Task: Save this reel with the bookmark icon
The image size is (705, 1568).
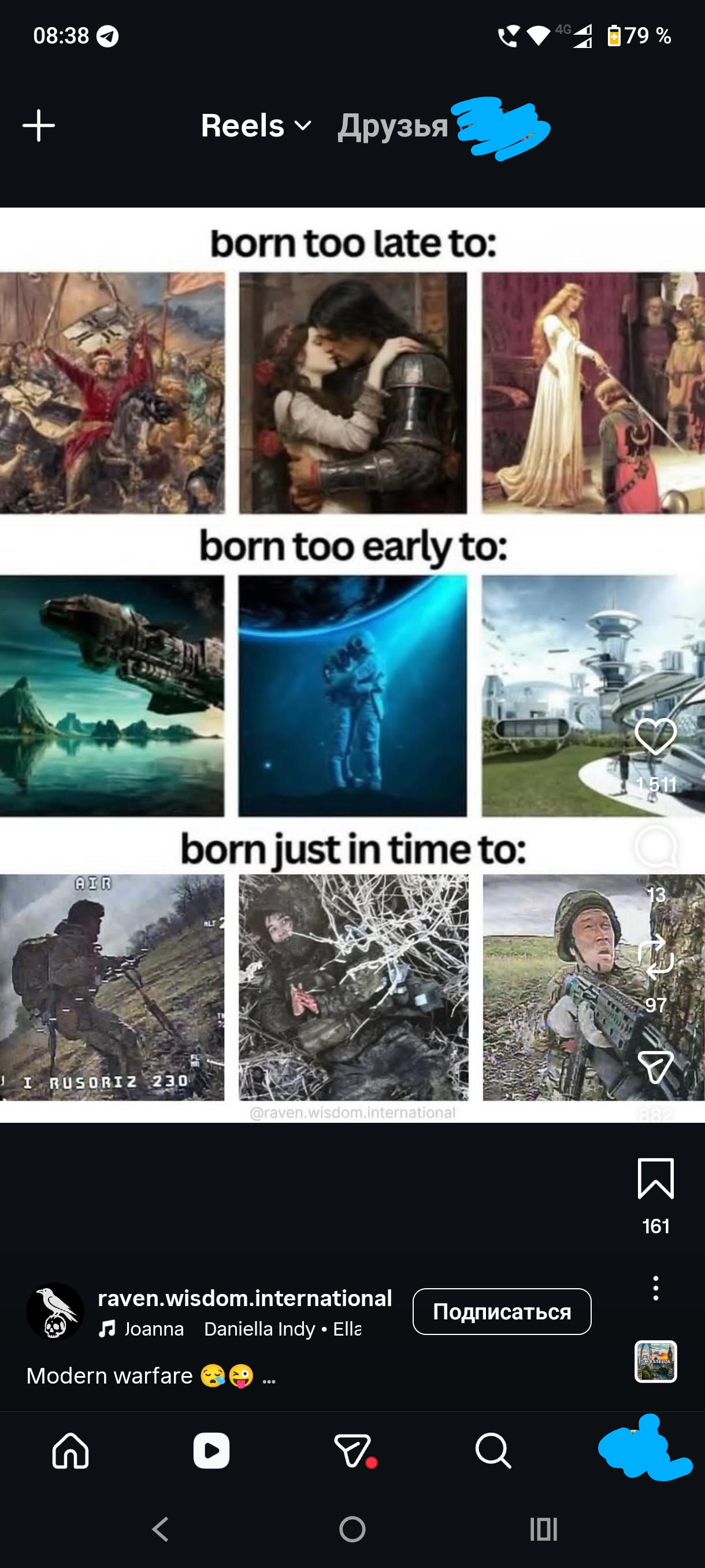Action: [x=655, y=1178]
